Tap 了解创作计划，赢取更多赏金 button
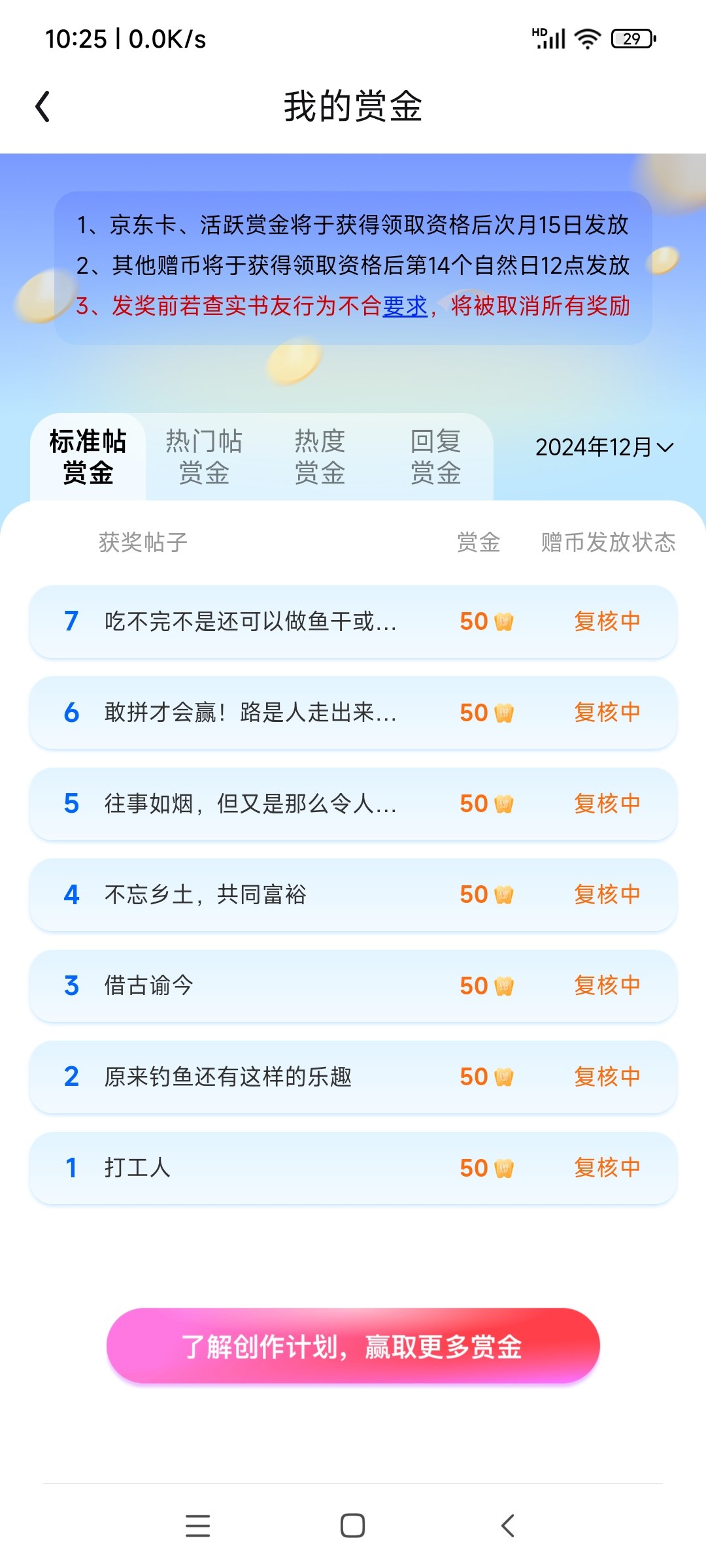The height and width of the screenshot is (1568, 706). click(x=353, y=1346)
